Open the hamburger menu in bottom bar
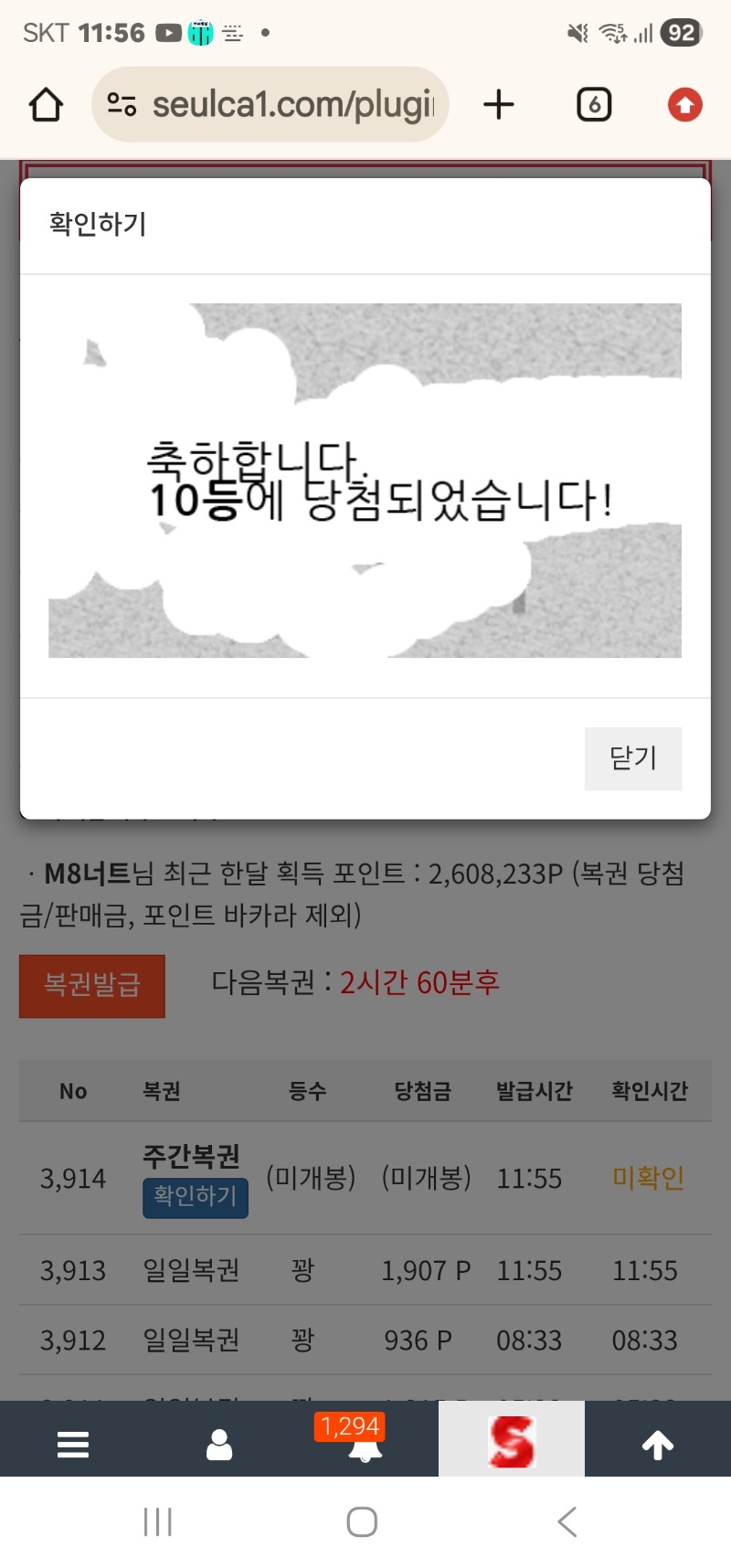The width and height of the screenshot is (731, 1568). point(73,1445)
